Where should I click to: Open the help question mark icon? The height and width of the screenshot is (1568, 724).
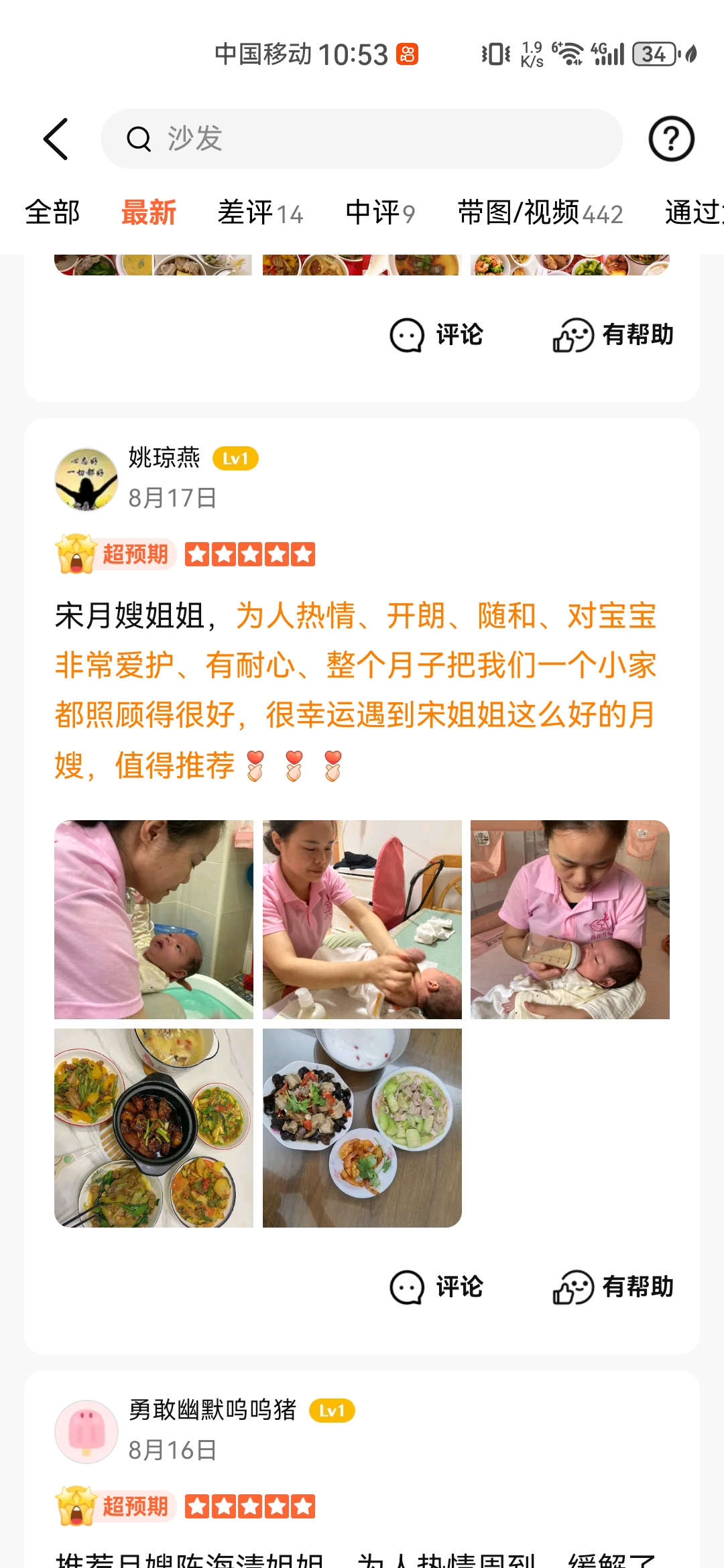click(x=671, y=139)
